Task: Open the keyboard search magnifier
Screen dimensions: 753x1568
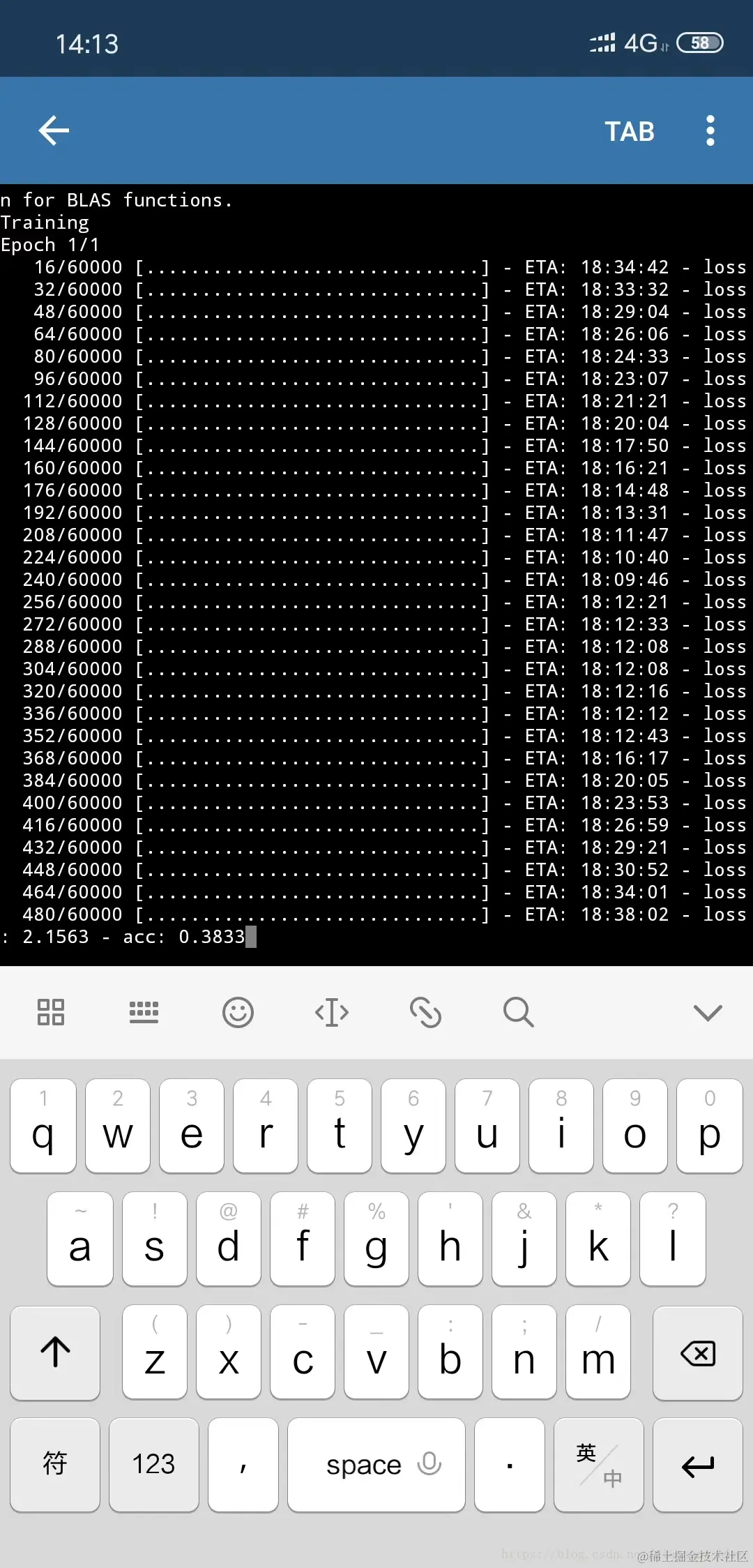Action: point(519,1012)
